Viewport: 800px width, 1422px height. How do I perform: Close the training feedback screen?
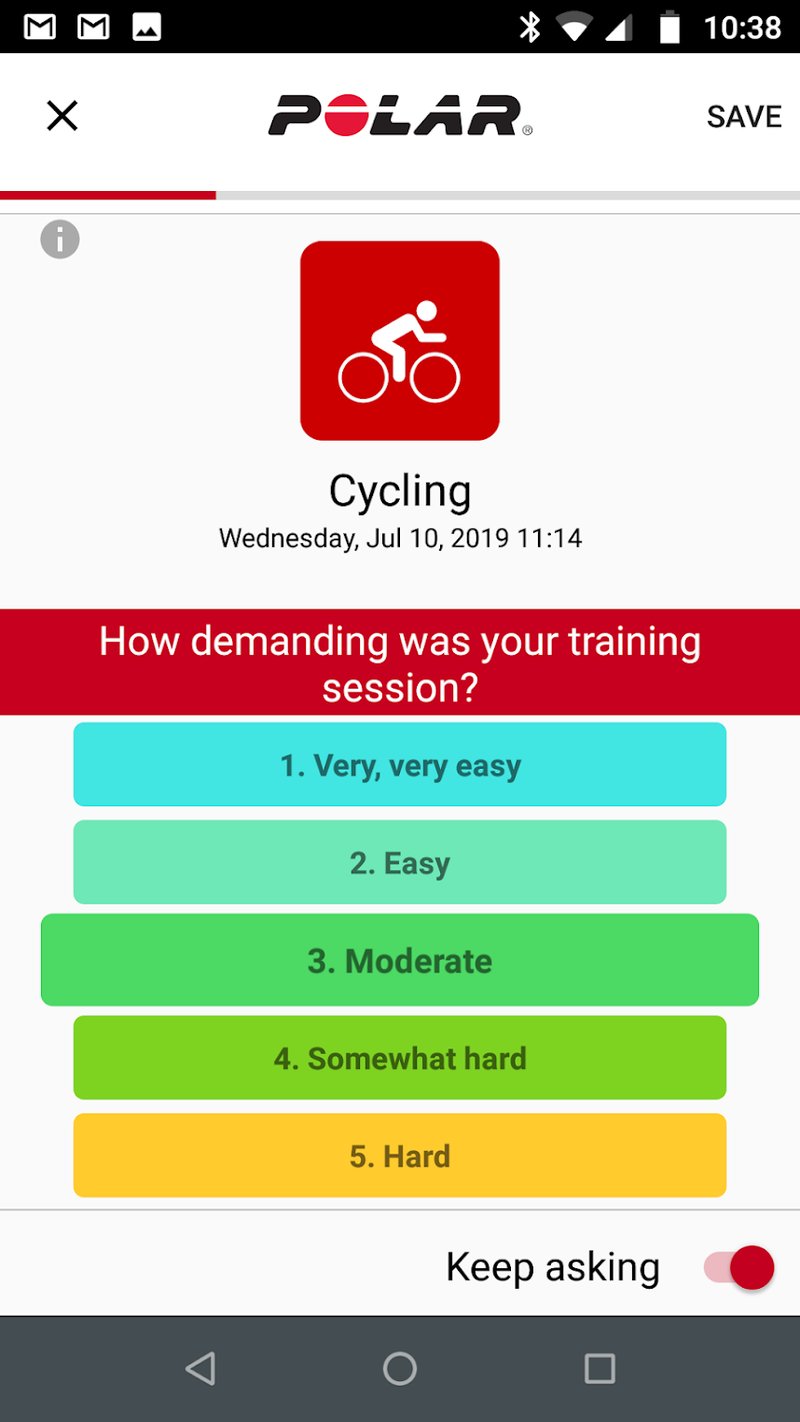pyautogui.click(x=62, y=116)
